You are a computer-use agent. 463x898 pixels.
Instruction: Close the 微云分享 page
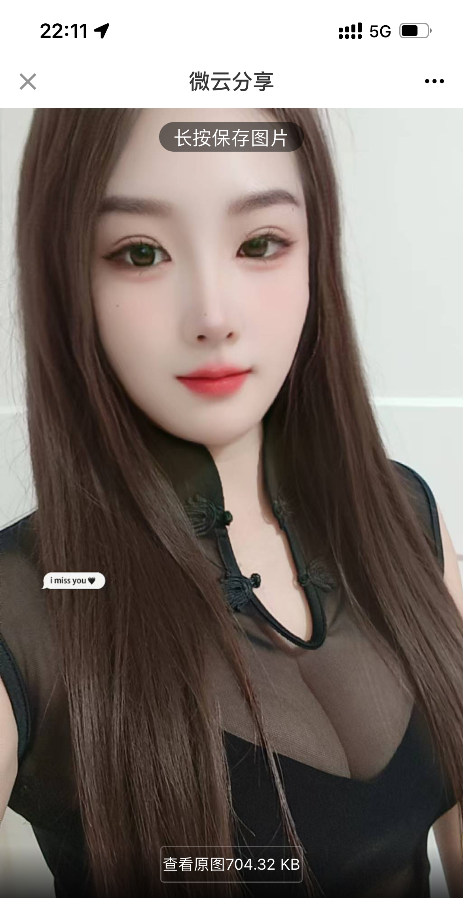click(28, 81)
